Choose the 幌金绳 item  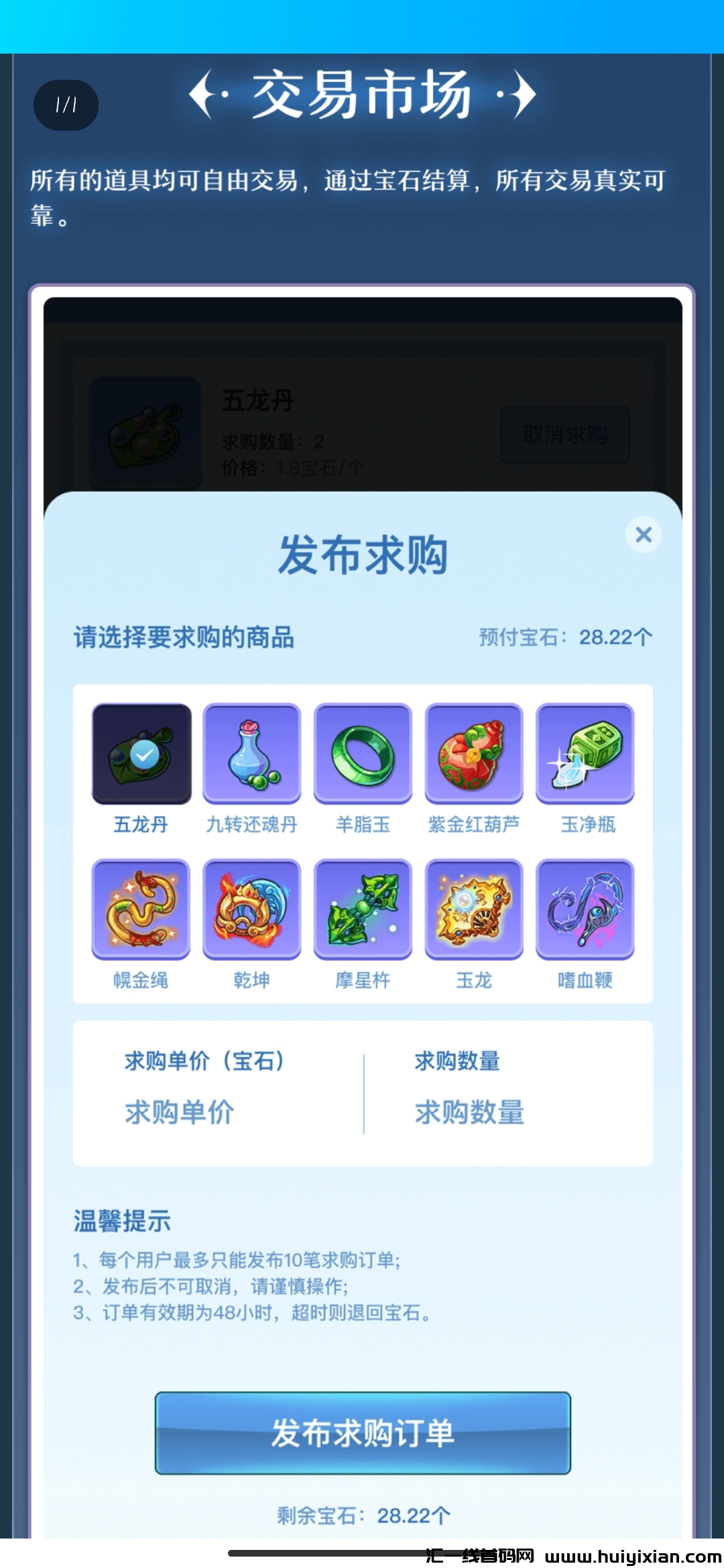pos(141,909)
